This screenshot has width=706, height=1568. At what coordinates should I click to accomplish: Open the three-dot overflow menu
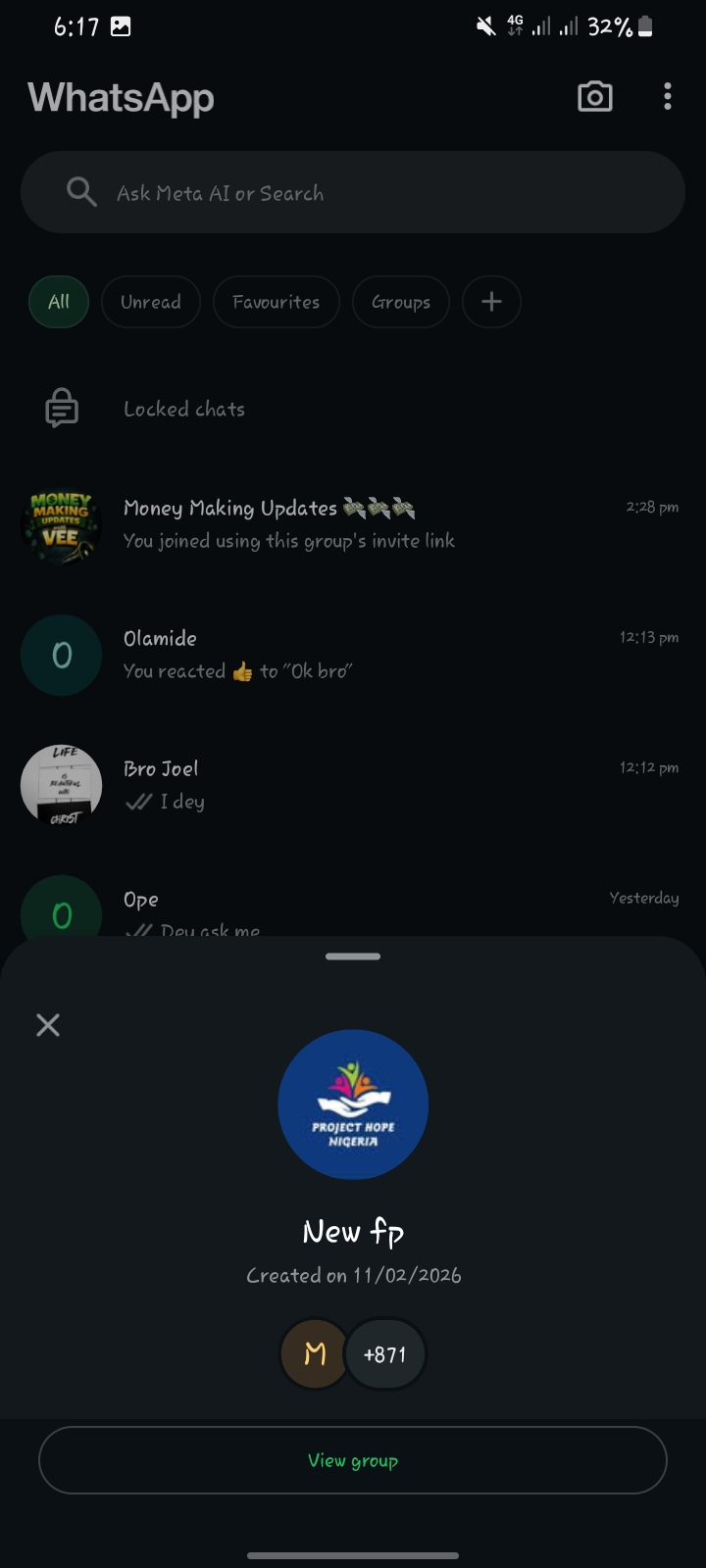coord(667,97)
